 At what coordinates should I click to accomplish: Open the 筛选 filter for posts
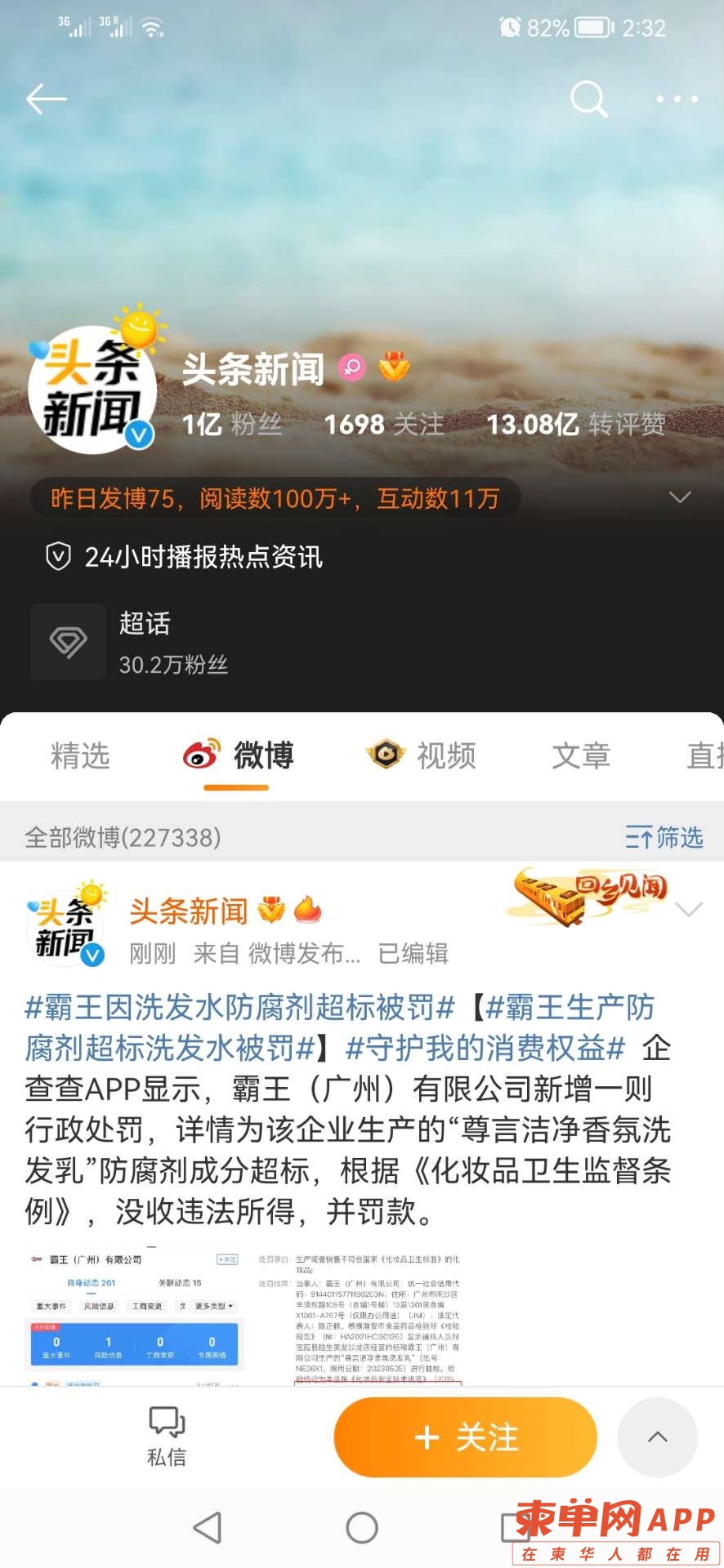[x=664, y=837]
